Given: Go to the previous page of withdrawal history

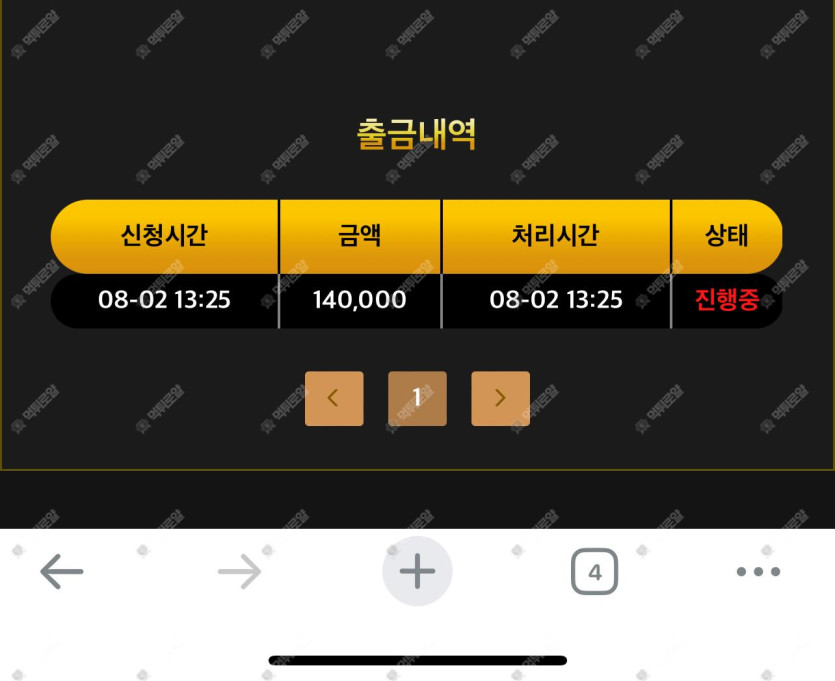Looking at the screenshot, I should point(334,399).
